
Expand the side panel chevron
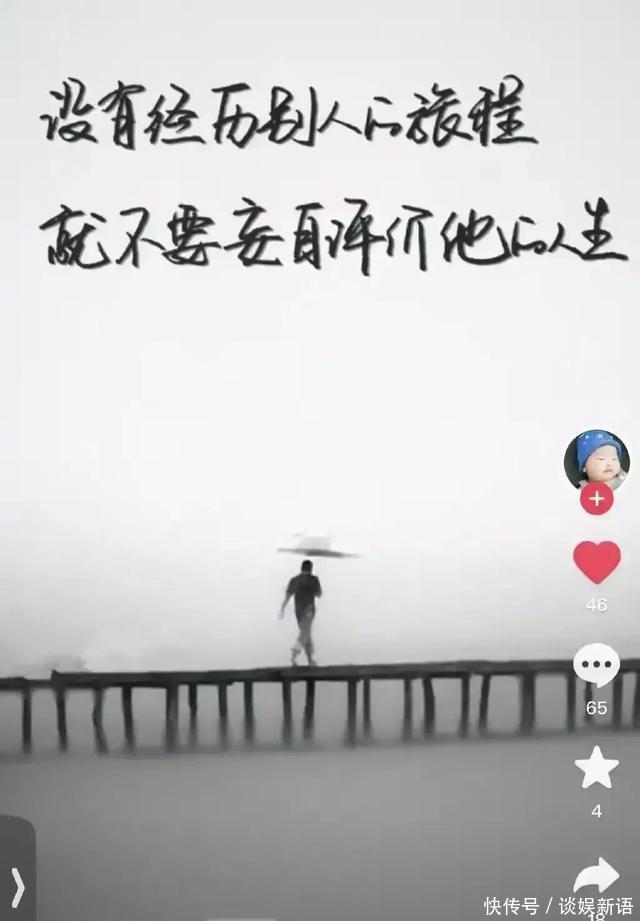pos(16,885)
